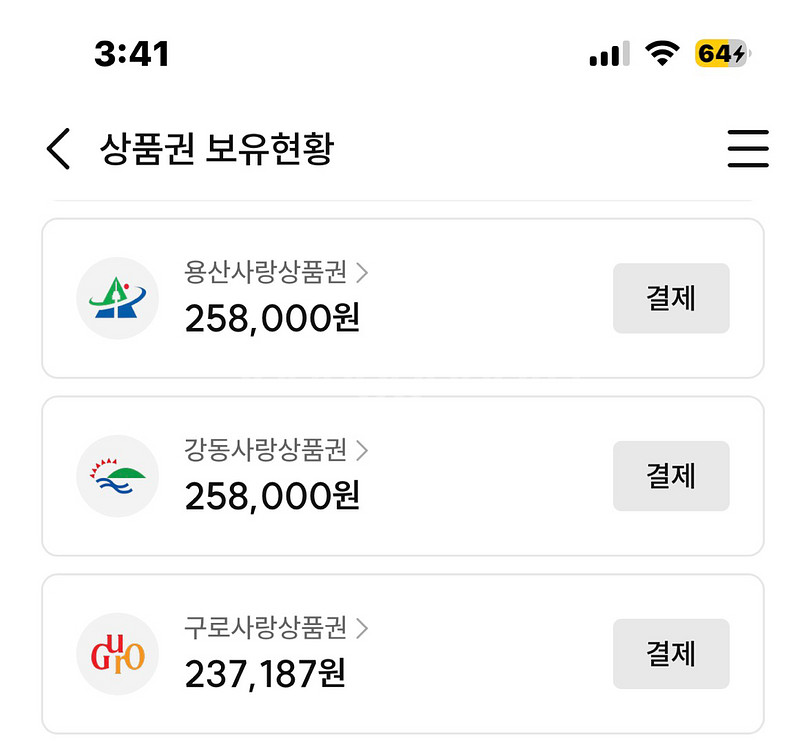
Task: Tap 결제 for 구로사랑상품권
Action: [671, 654]
